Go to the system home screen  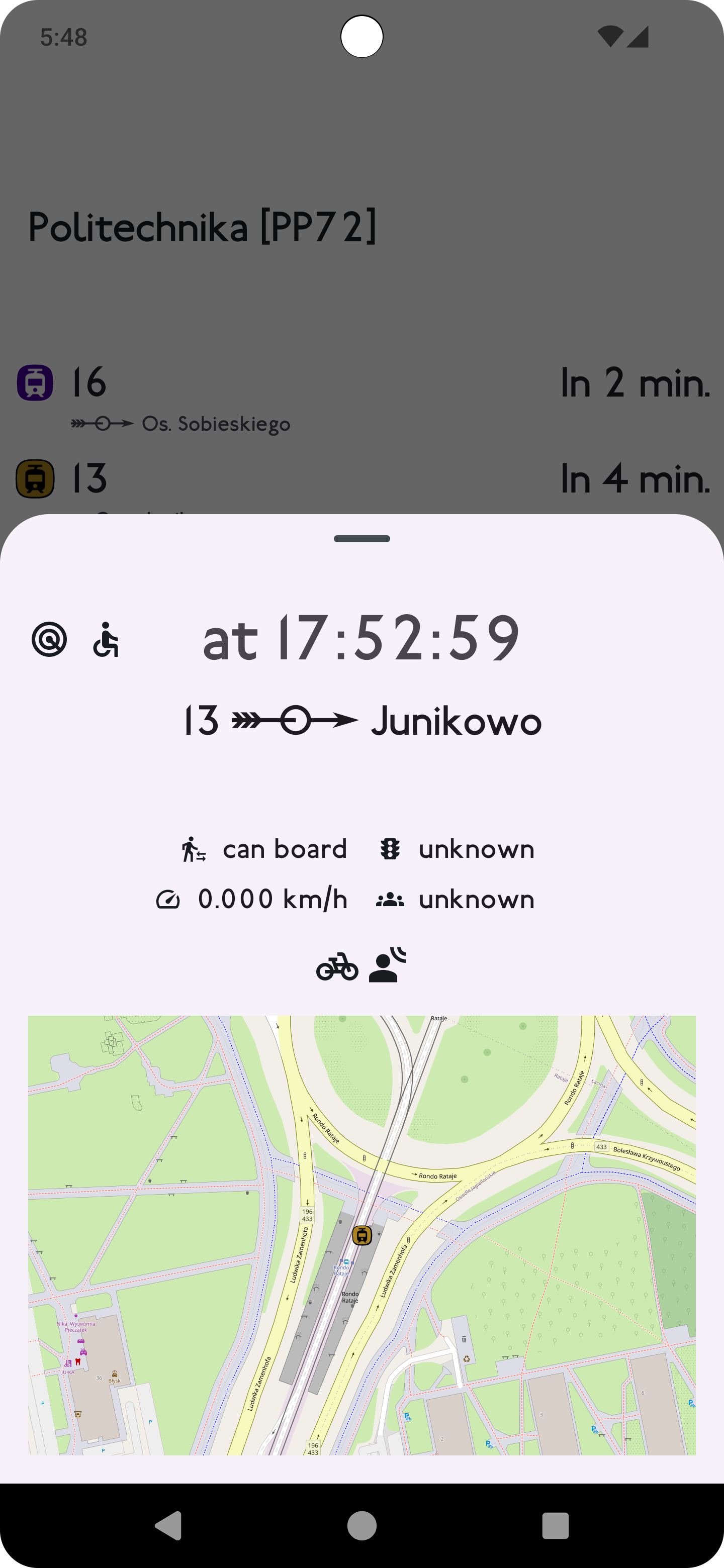click(361, 1526)
